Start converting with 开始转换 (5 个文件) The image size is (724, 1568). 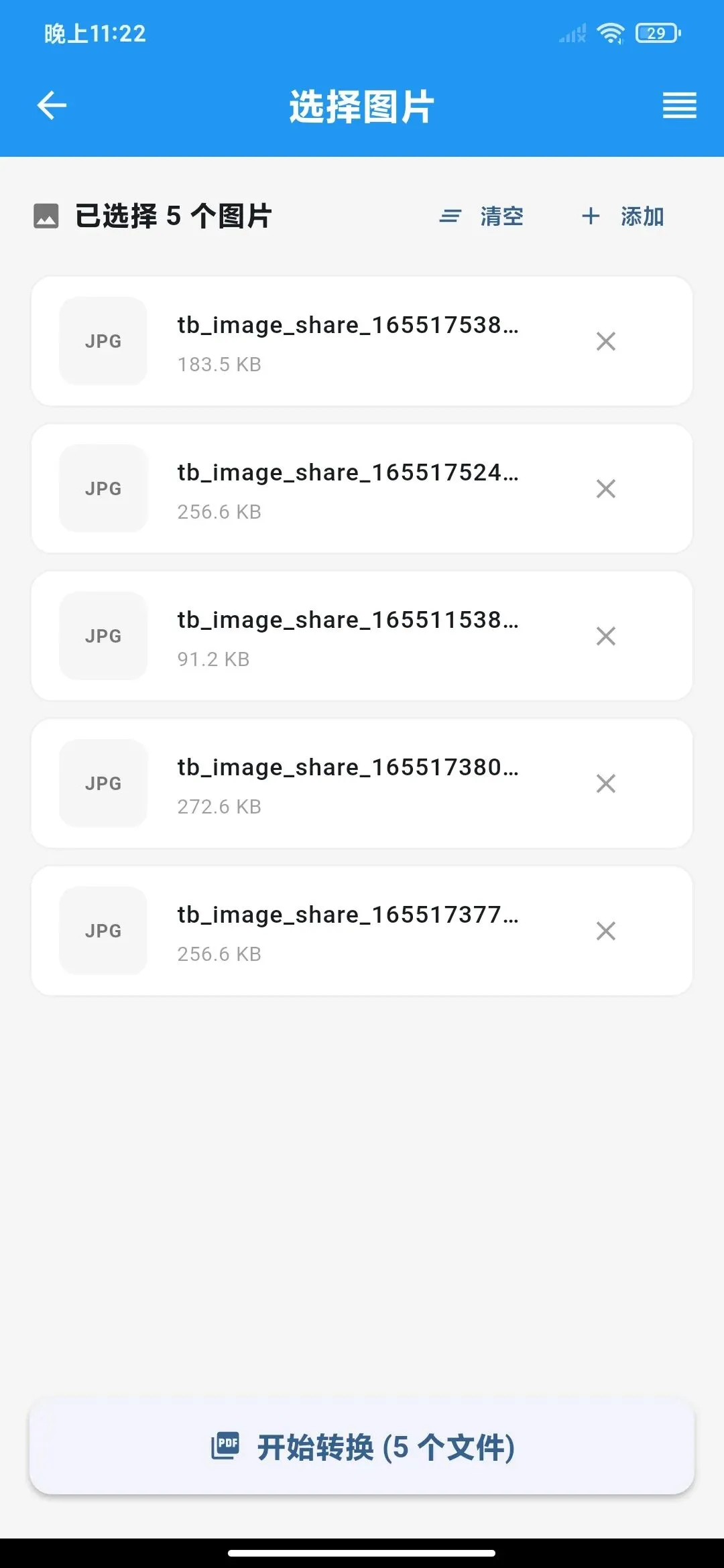pos(362,1447)
